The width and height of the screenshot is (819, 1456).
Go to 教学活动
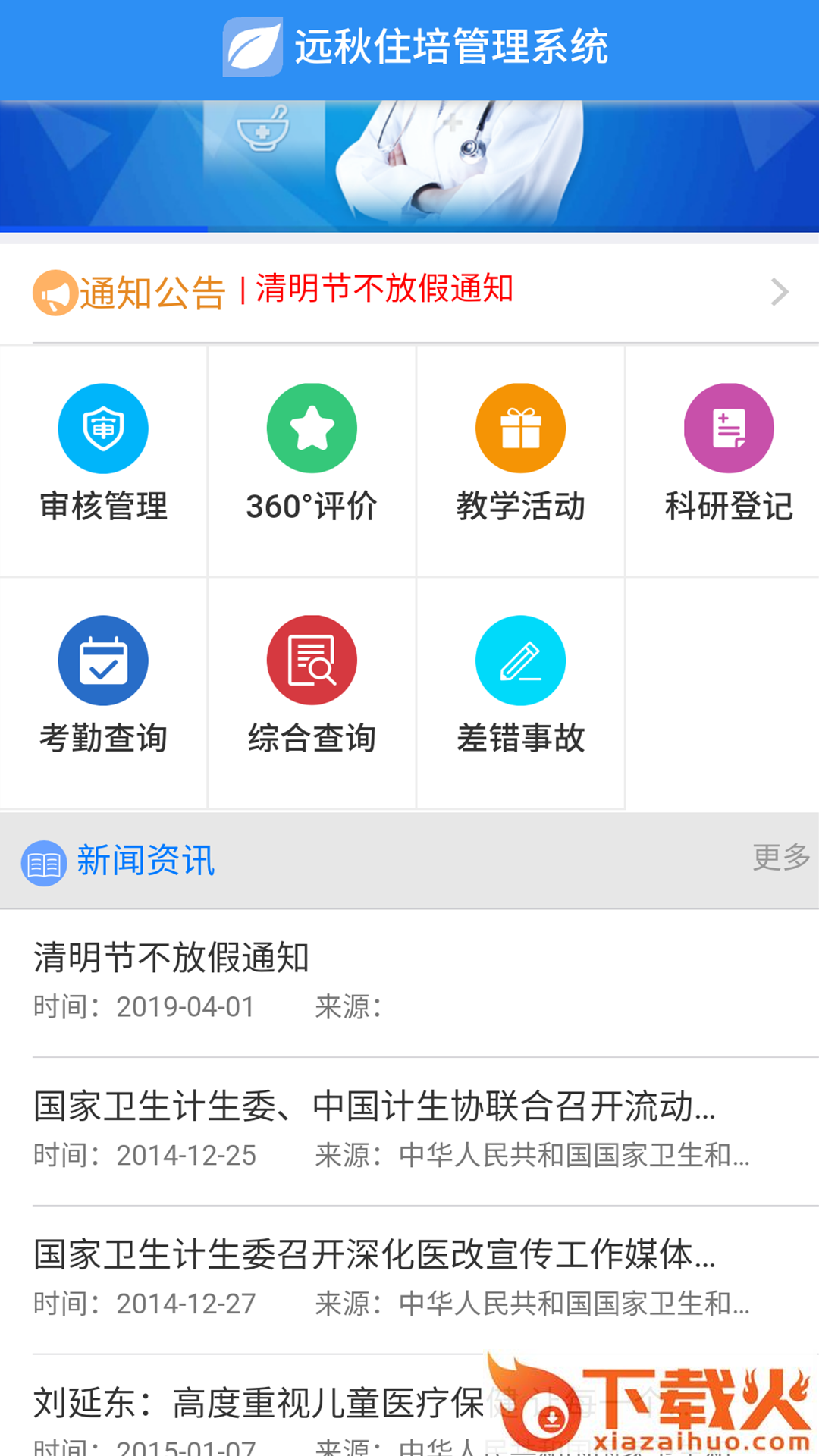pyautogui.click(x=520, y=459)
